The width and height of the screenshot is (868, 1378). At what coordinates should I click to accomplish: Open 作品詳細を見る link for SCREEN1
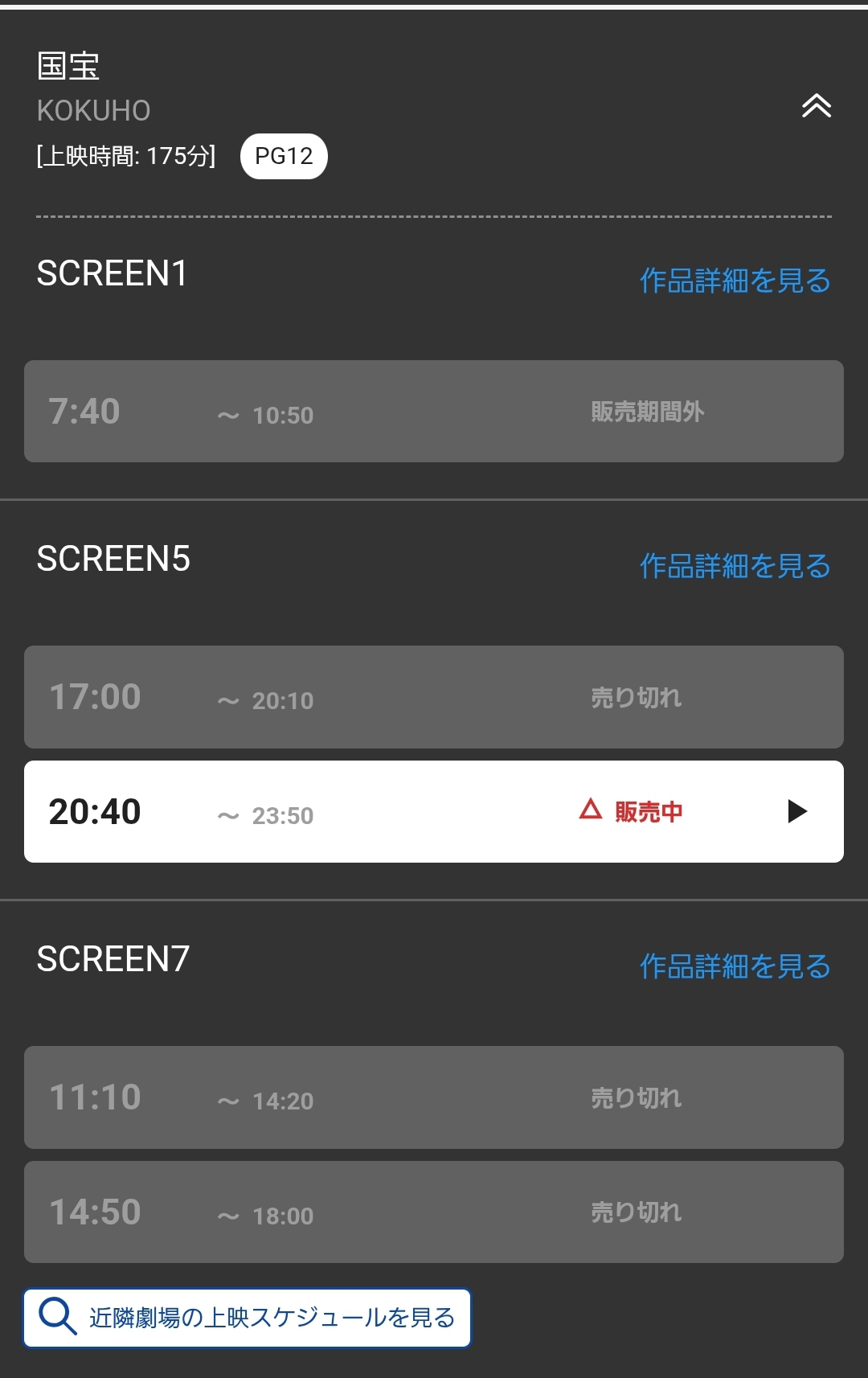pyautogui.click(x=735, y=281)
